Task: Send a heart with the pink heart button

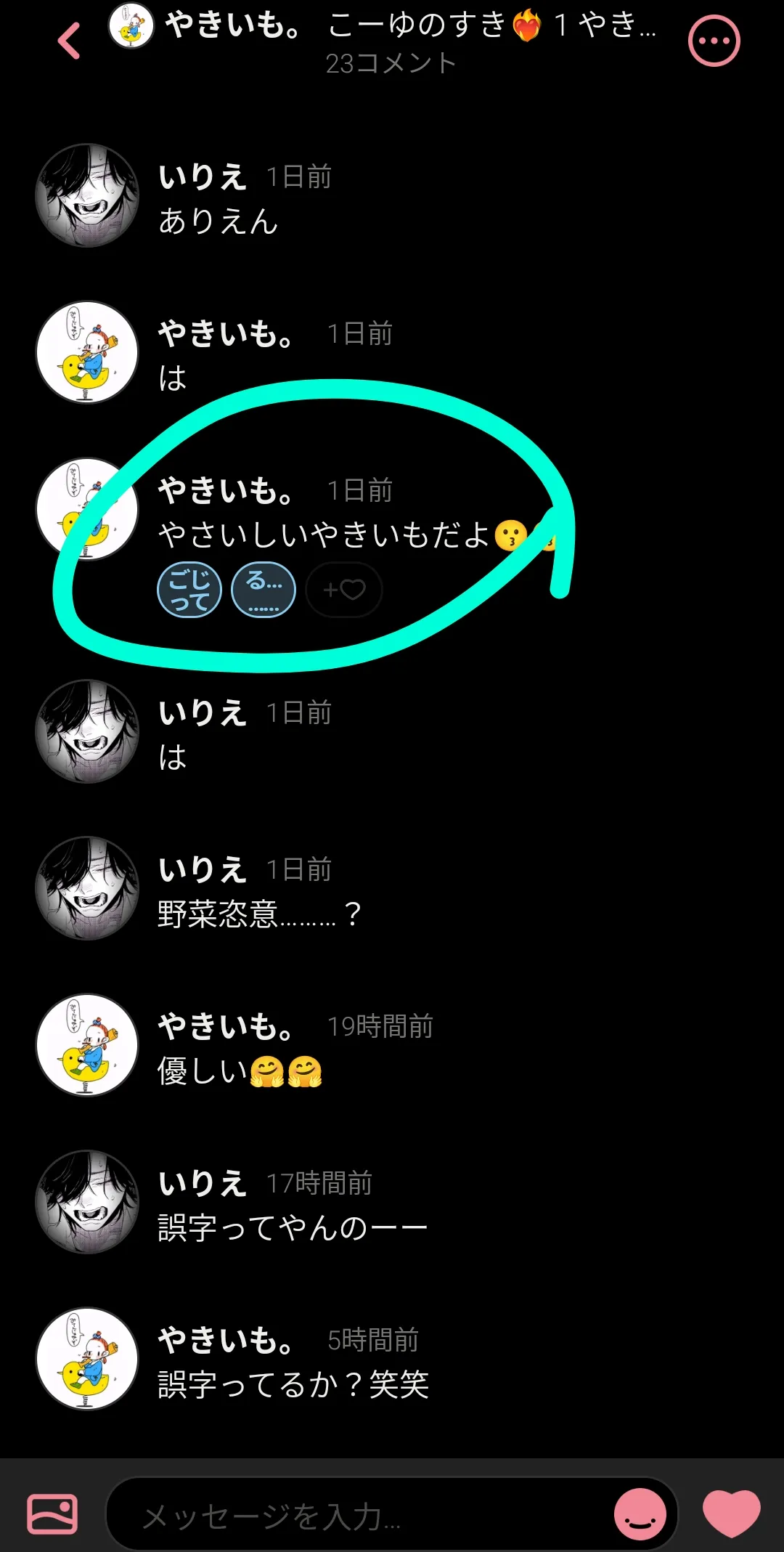Action: [x=732, y=1513]
